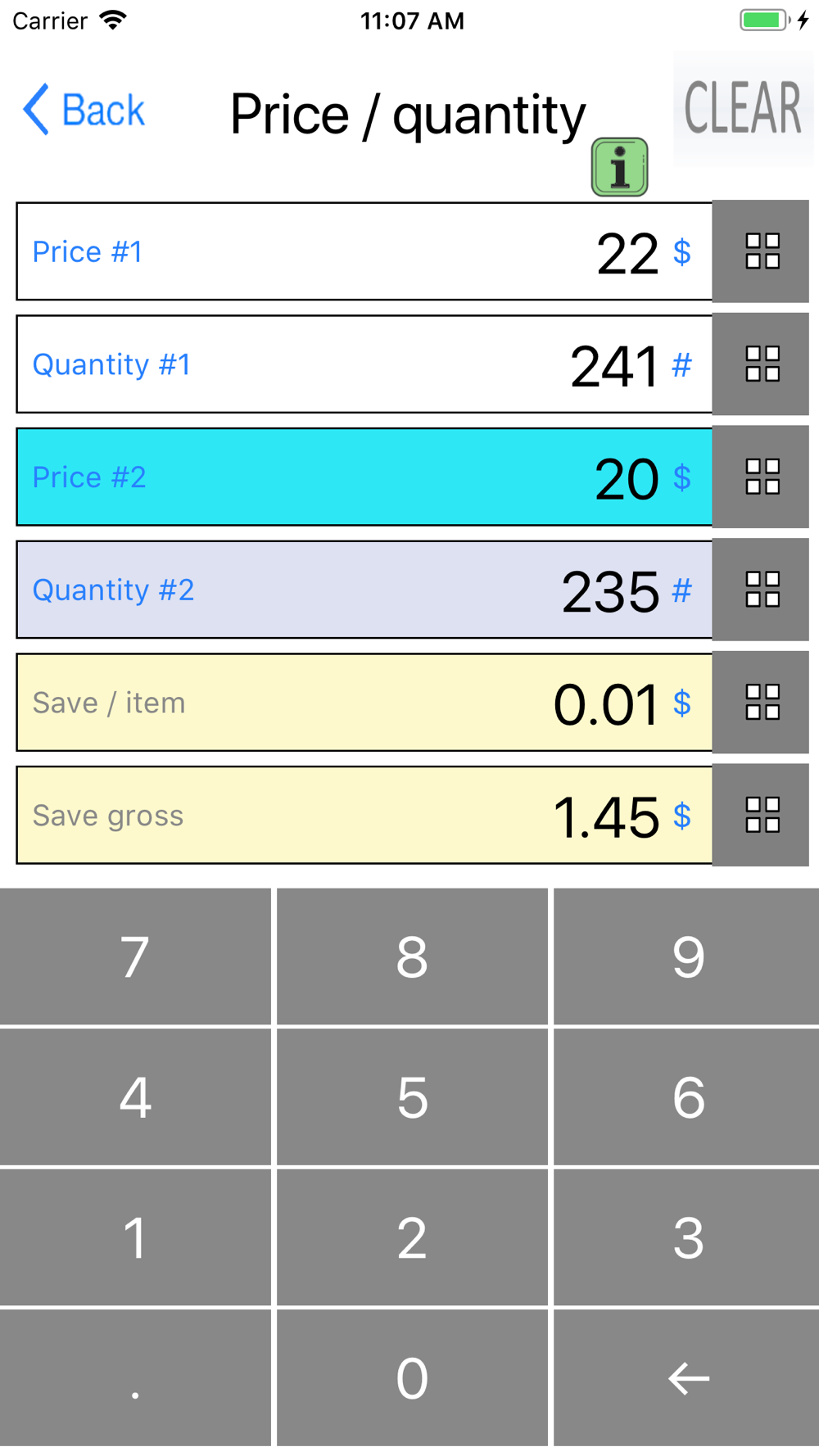The height and width of the screenshot is (1456, 819).
Task: Select the Quantity #2 field
Action: click(x=364, y=590)
